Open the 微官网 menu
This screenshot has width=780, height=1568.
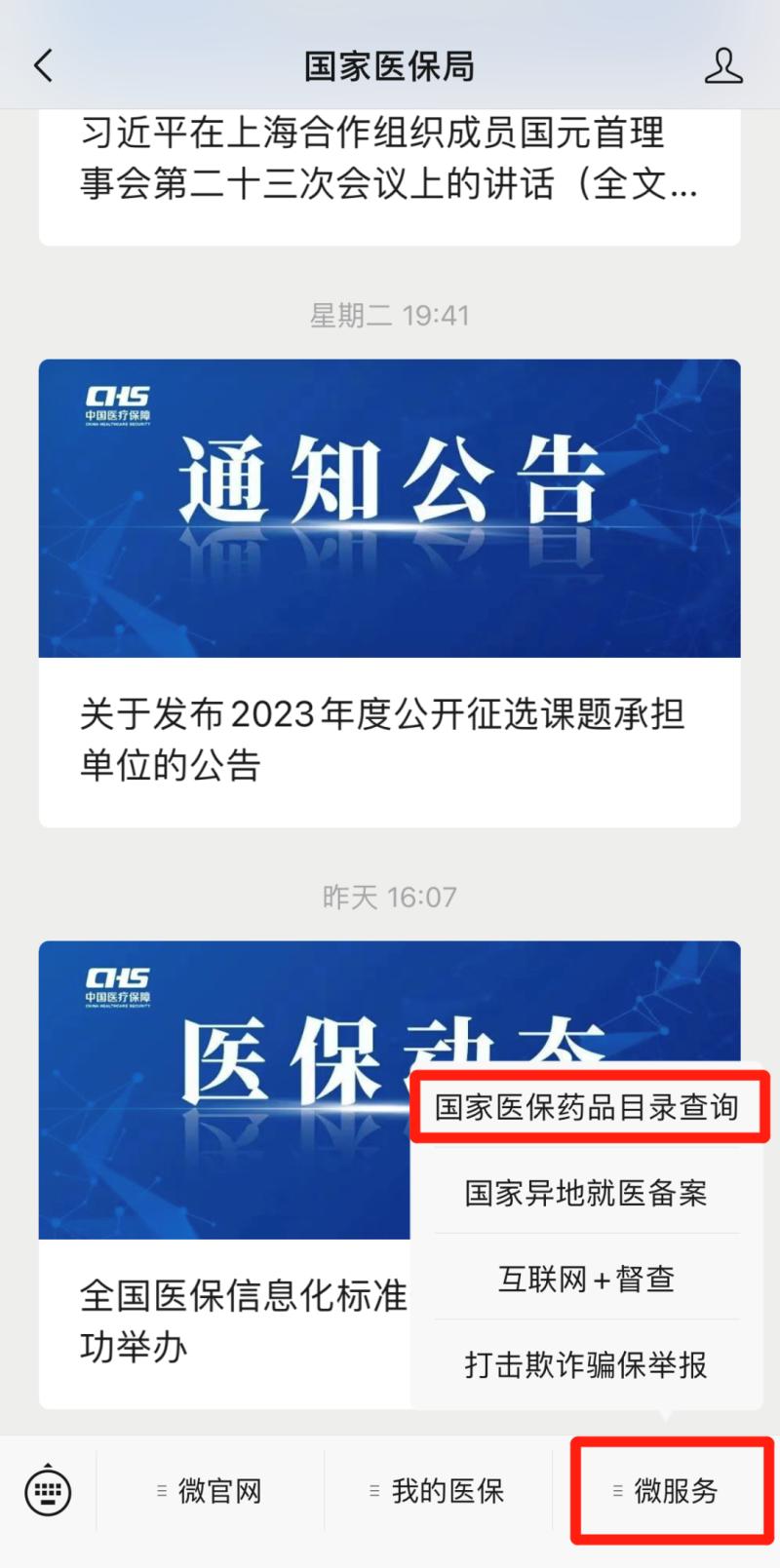pyautogui.click(x=216, y=1491)
